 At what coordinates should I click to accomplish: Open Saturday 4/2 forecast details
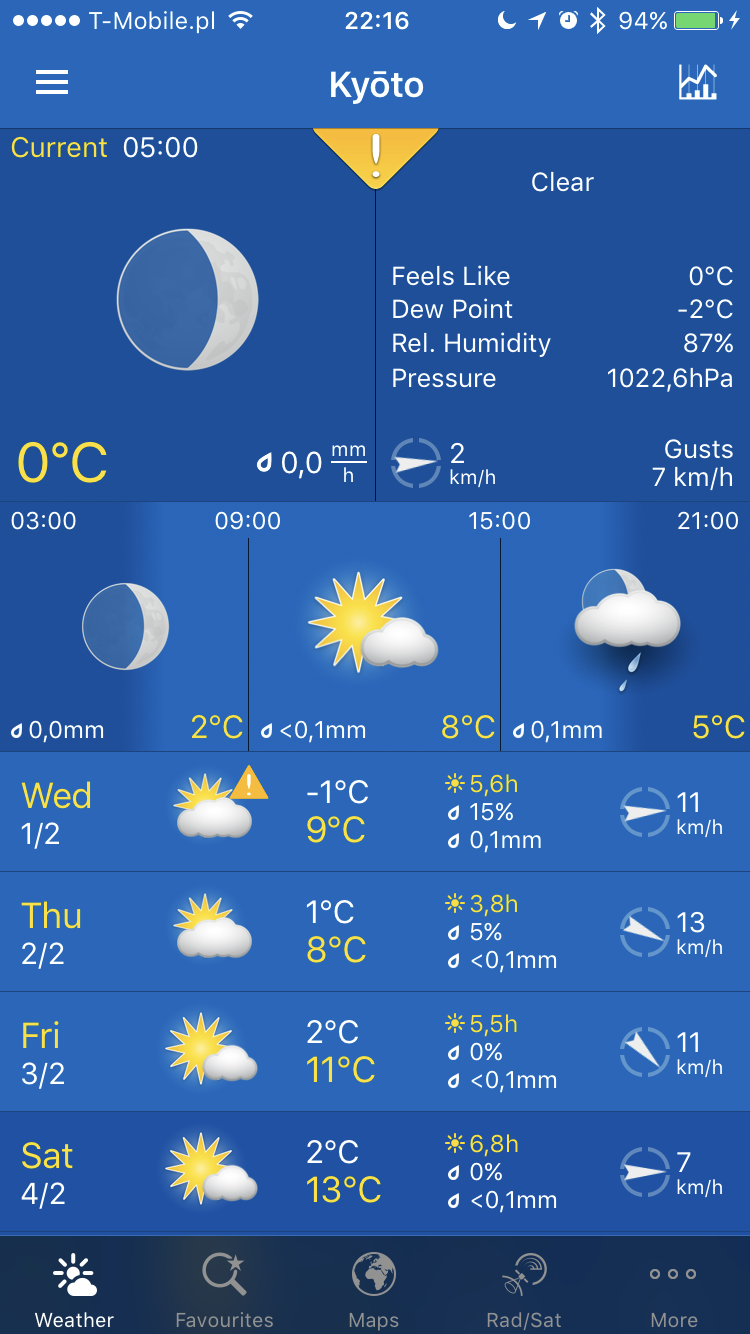(374, 1172)
